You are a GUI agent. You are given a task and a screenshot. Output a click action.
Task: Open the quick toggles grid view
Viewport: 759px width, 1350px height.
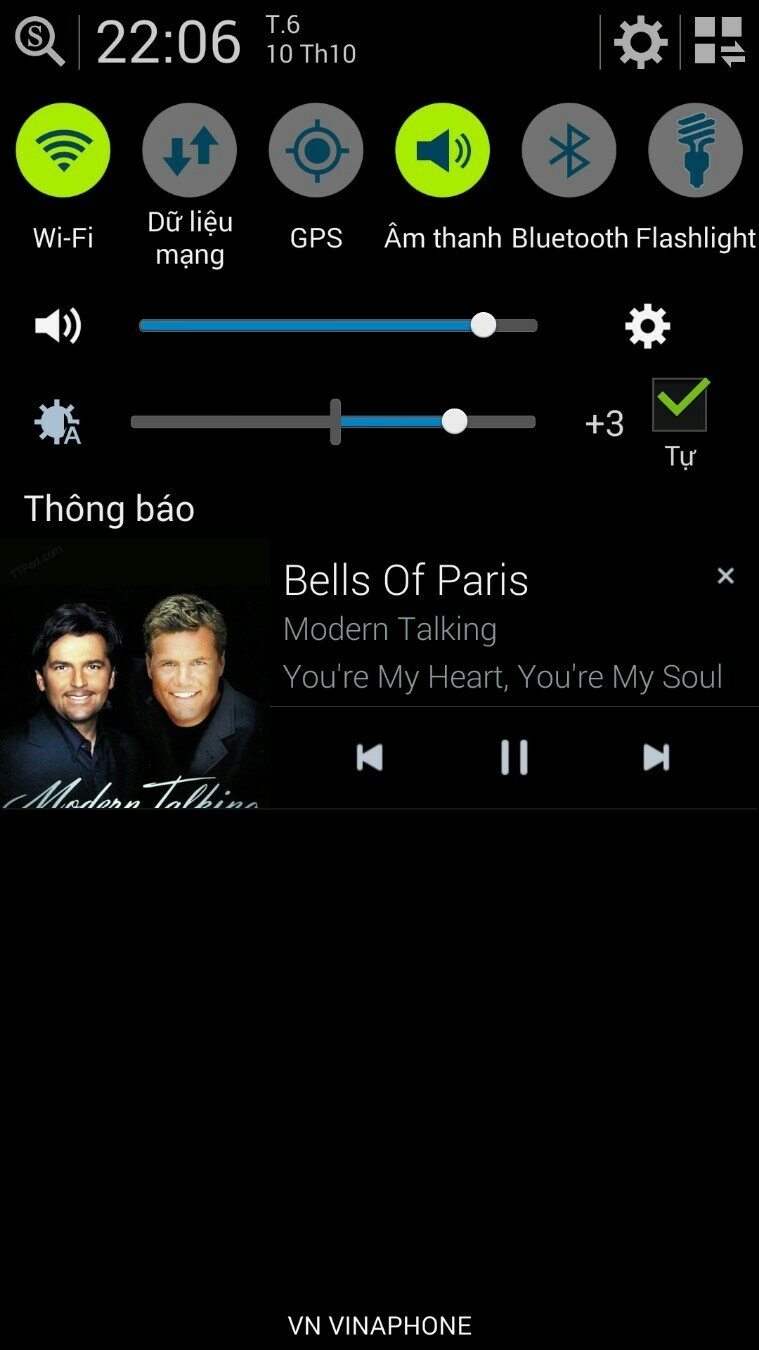click(x=720, y=42)
